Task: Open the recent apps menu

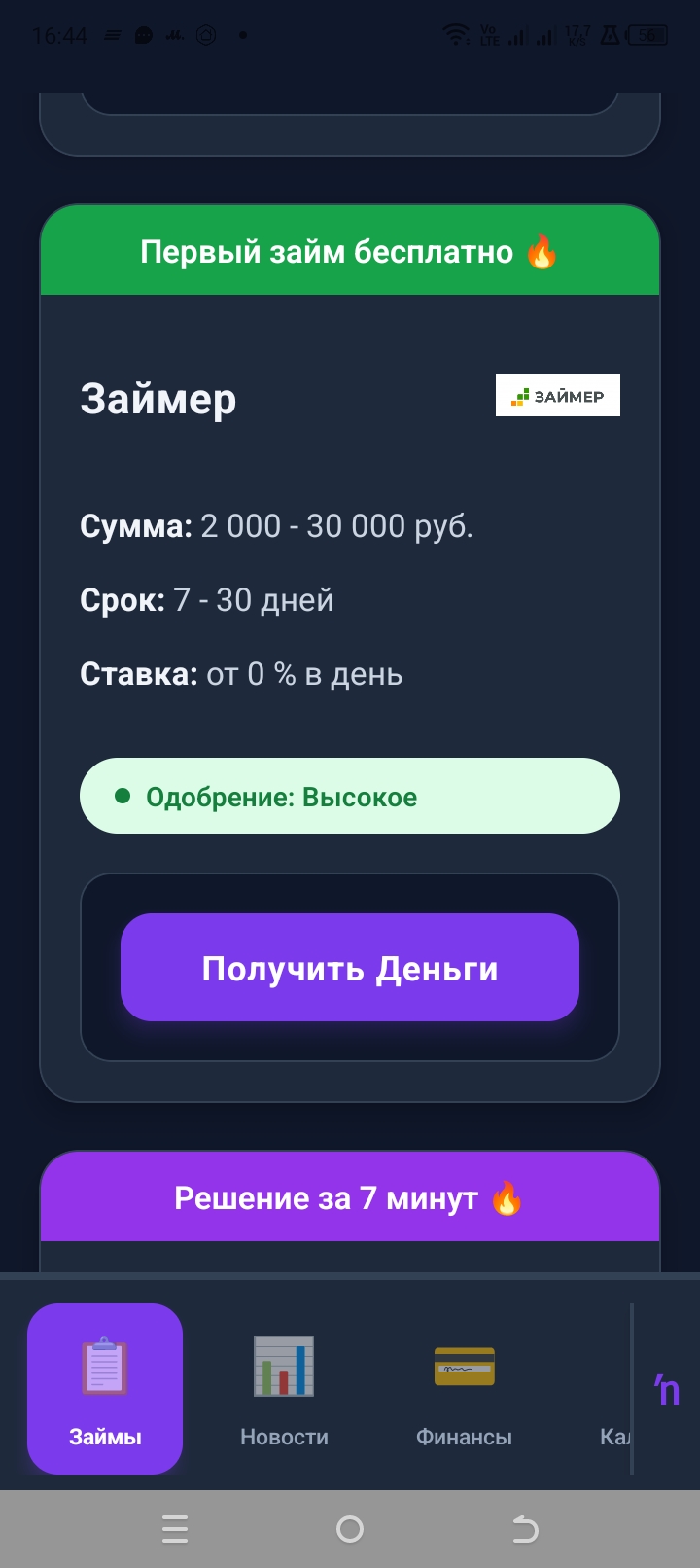Action: tap(175, 1530)
